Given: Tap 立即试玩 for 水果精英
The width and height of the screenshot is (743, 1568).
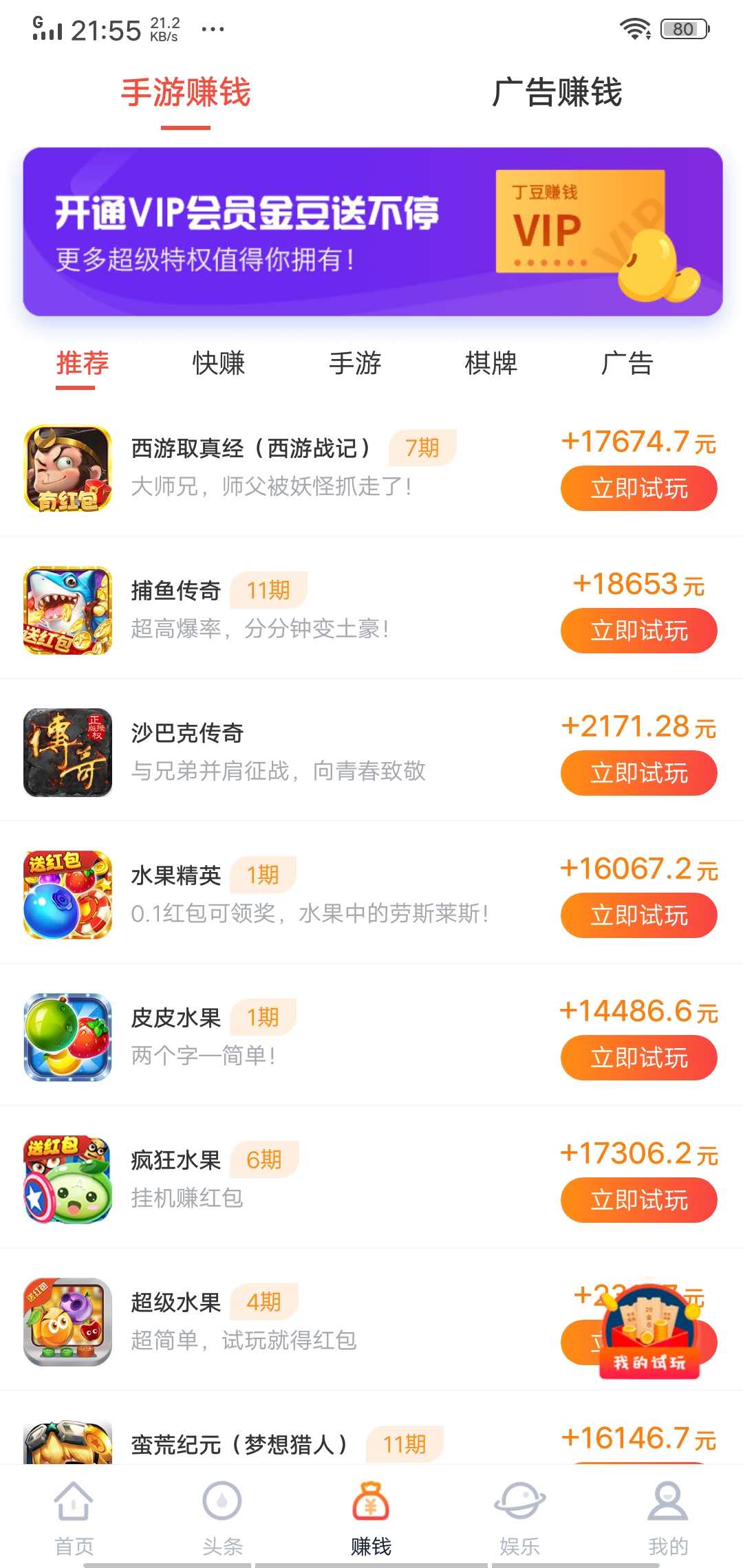Looking at the screenshot, I should (638, 915).
